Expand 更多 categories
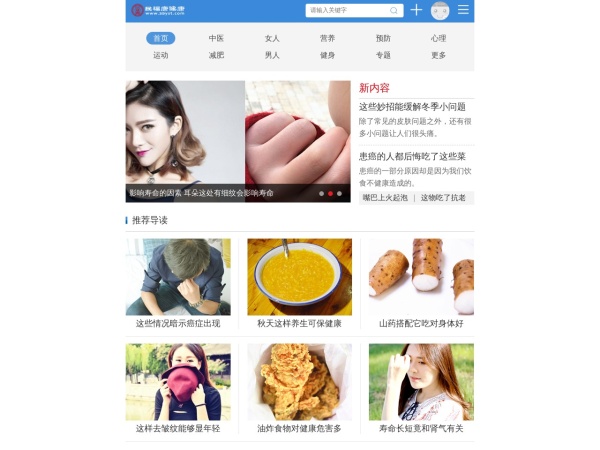This screenshot has width=600, height=450. tap(438, 55)
